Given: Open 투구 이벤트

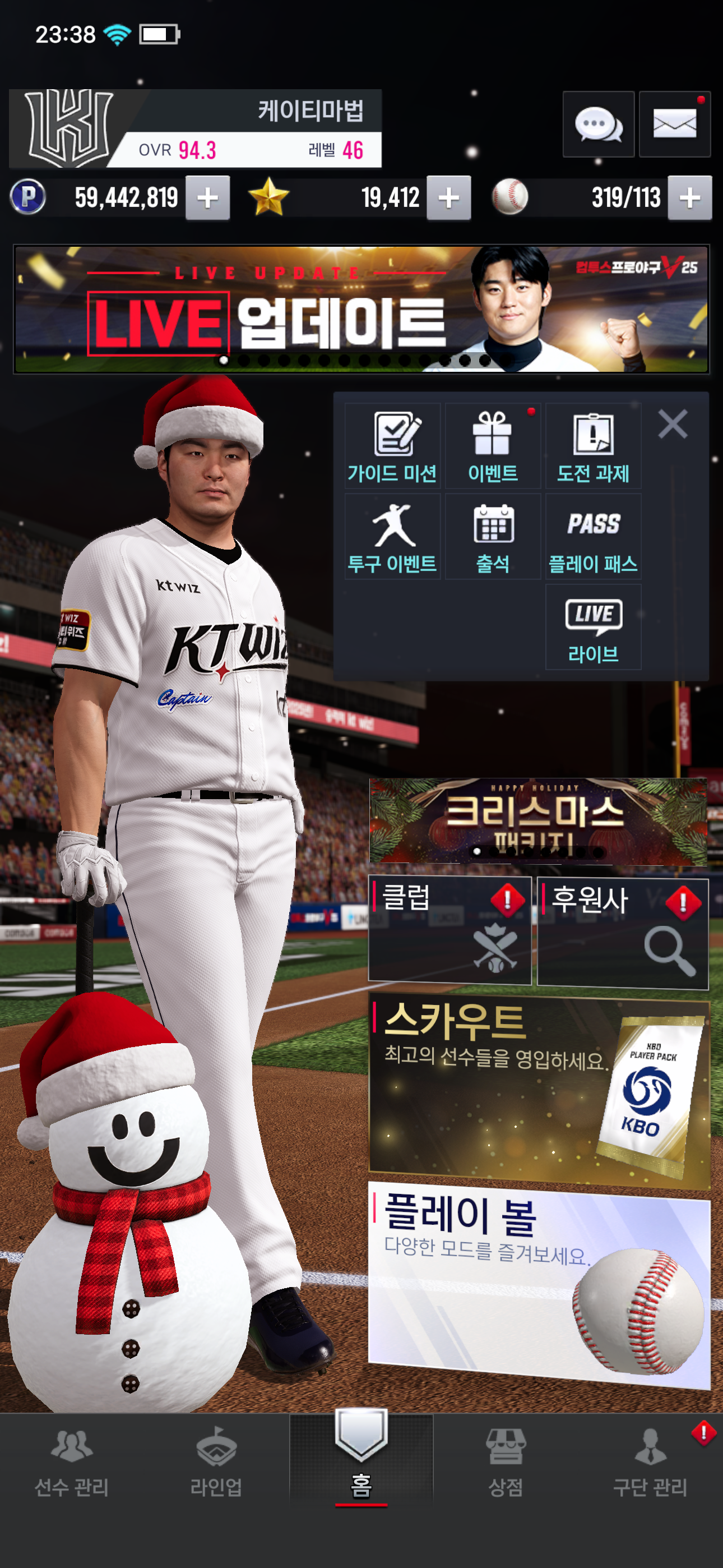Looking at the screenshot, I should tap(392, 536).
